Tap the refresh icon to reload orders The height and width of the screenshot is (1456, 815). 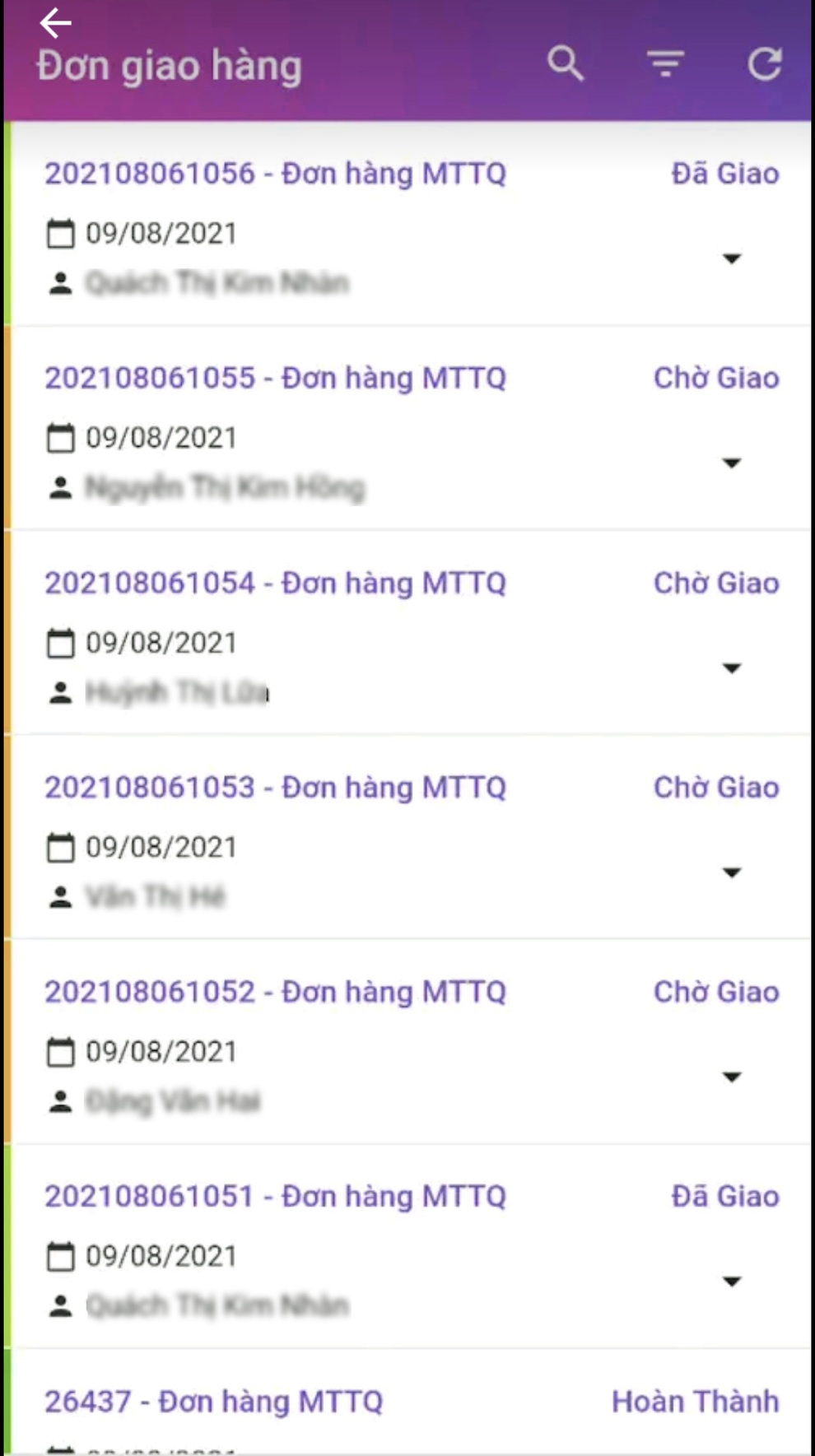pyautogui.click(x=766, y=63)
